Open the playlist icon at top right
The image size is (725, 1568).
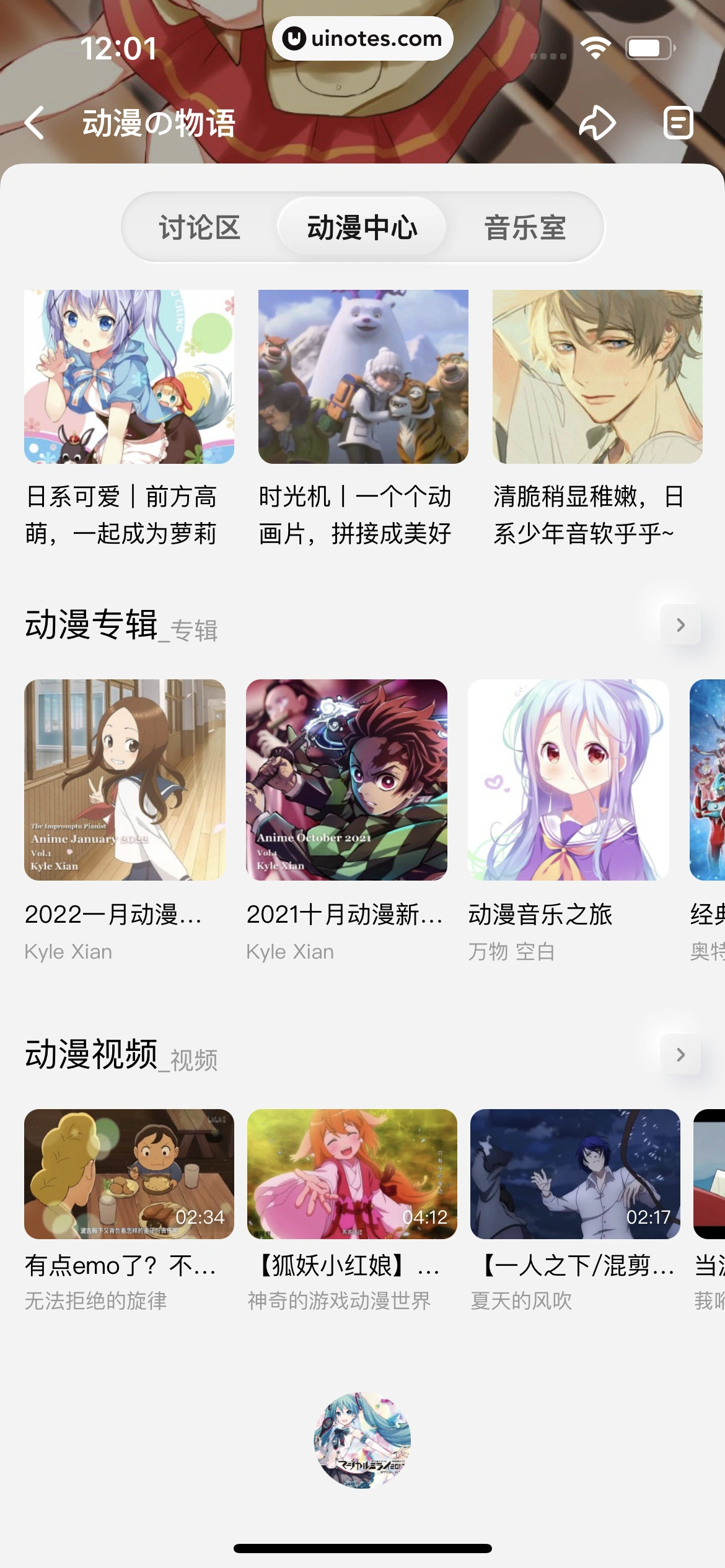coord(678,122)
